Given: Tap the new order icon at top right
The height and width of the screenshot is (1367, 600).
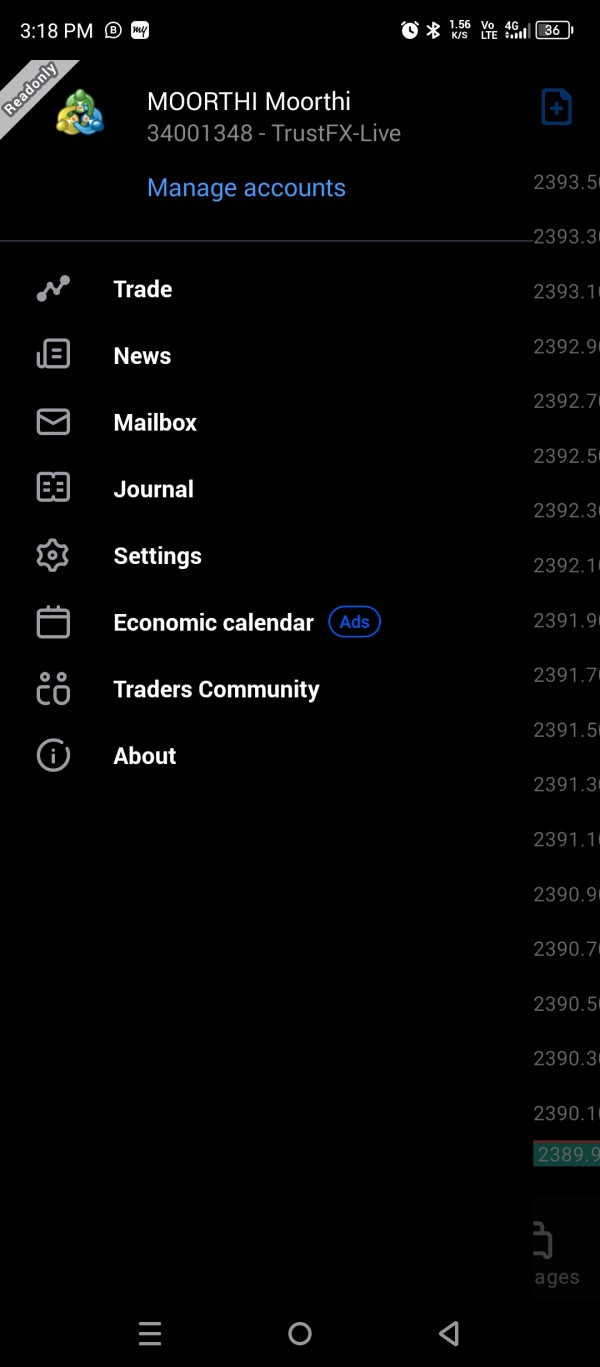Looking at the screenshot, I should [556, 107].
